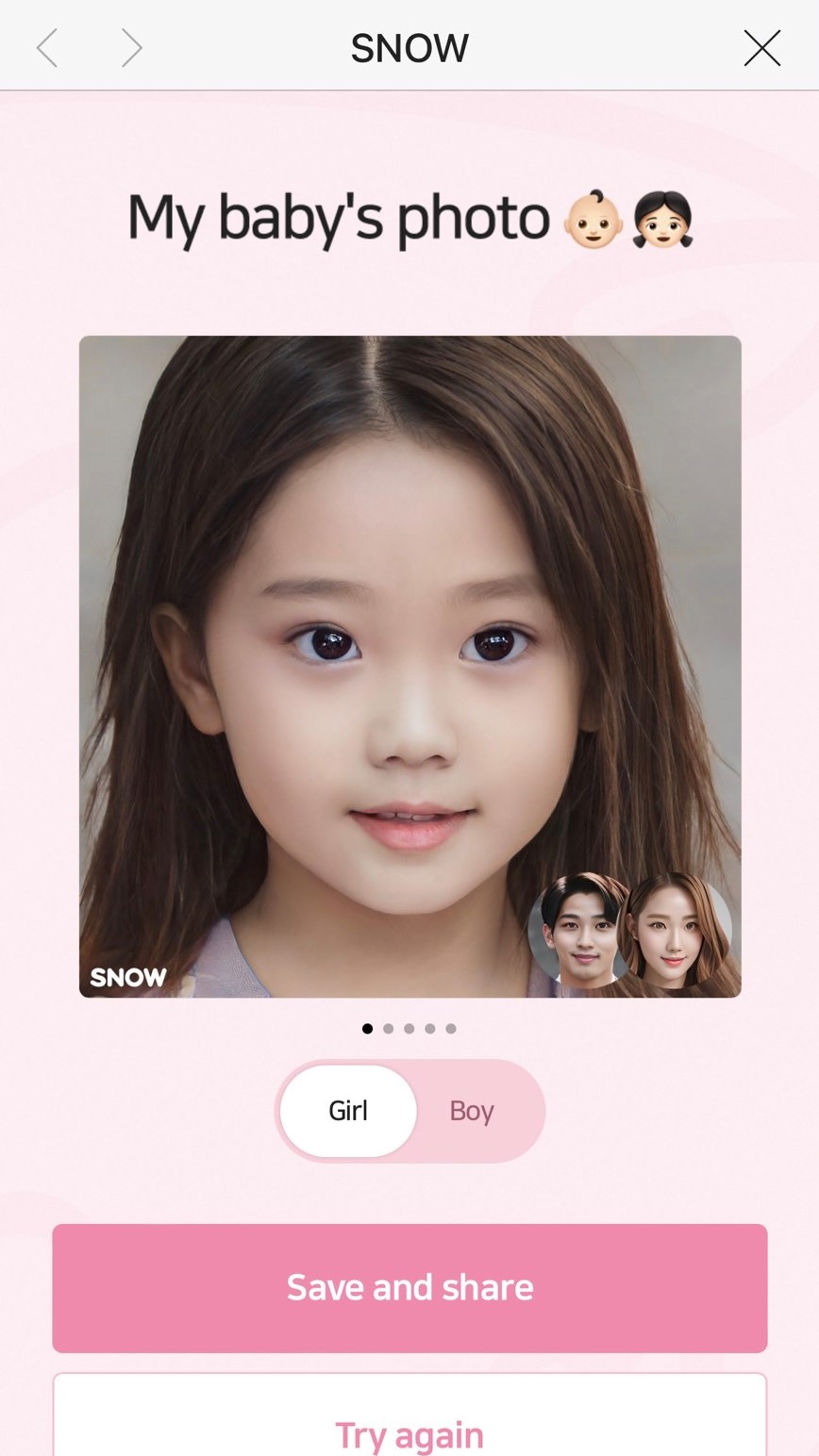Select the Girl option
This screenshot has height=1456, width=819.
348,1111
